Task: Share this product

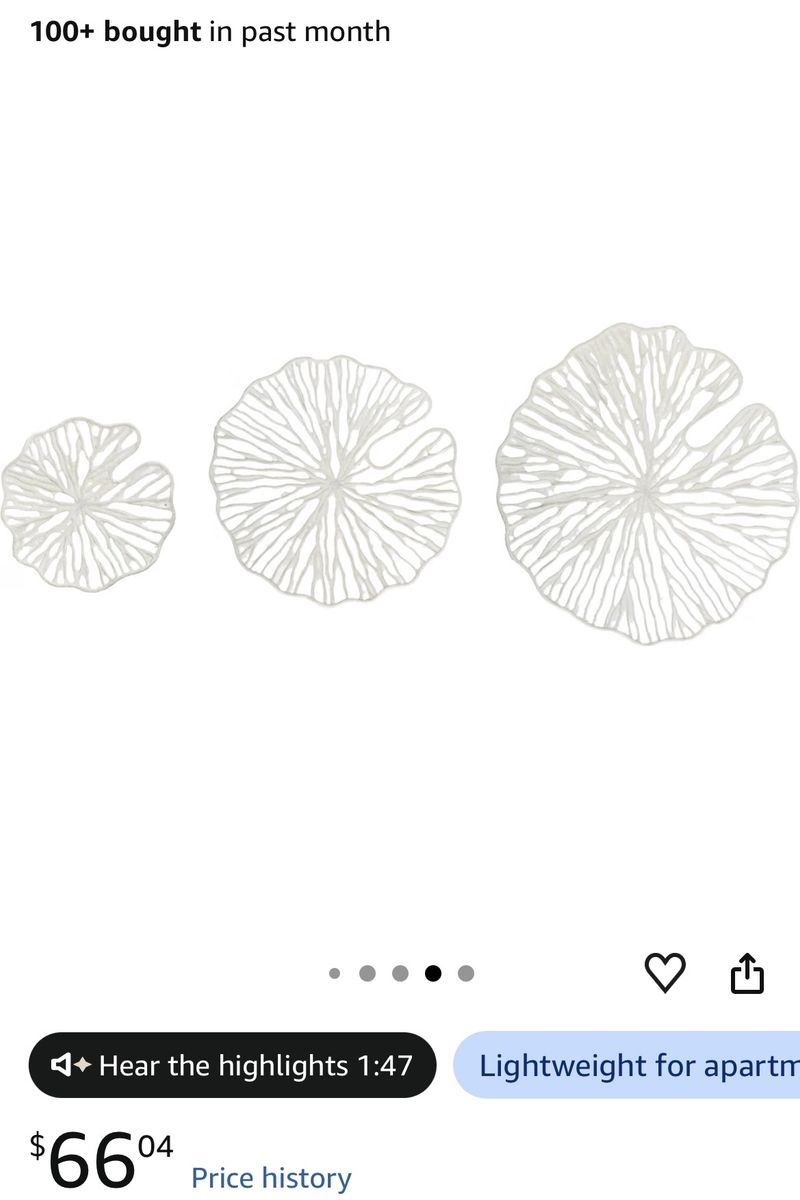Action: click(x=747, y=972)
